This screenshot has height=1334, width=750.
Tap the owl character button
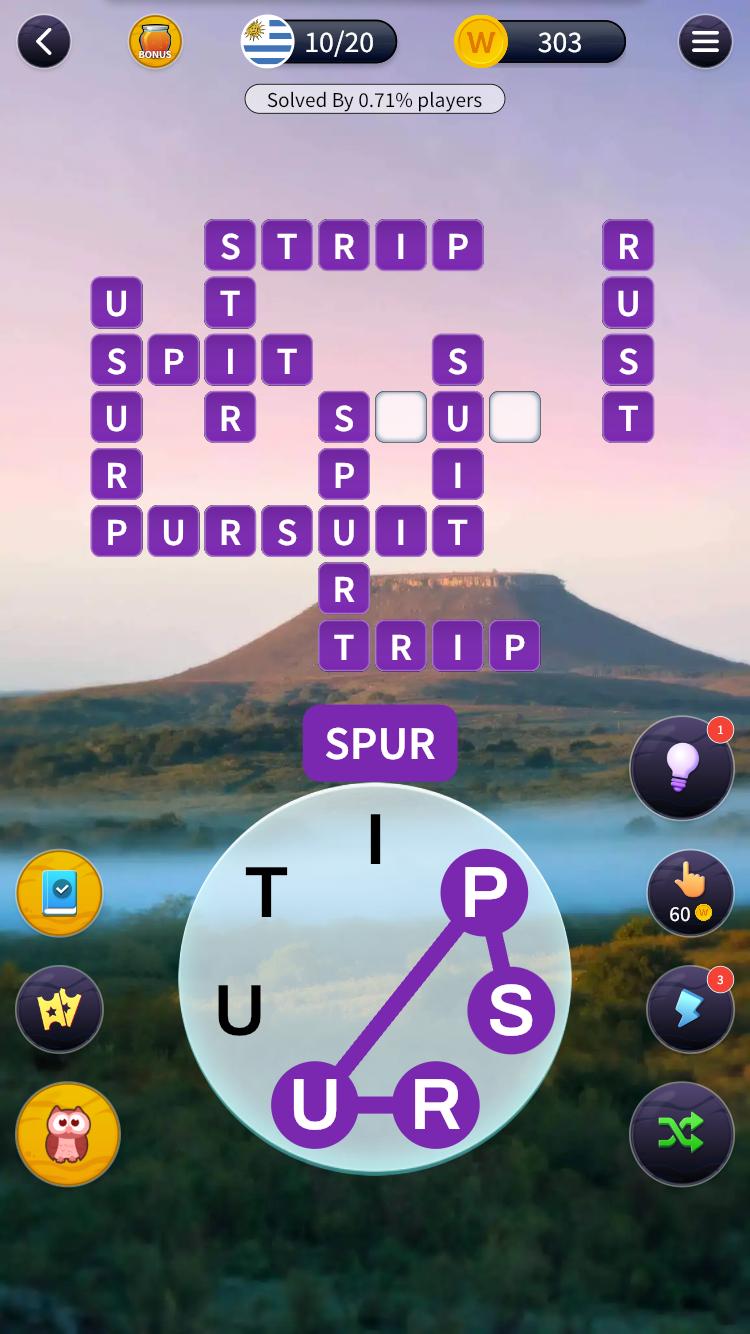click(68, 1134)
